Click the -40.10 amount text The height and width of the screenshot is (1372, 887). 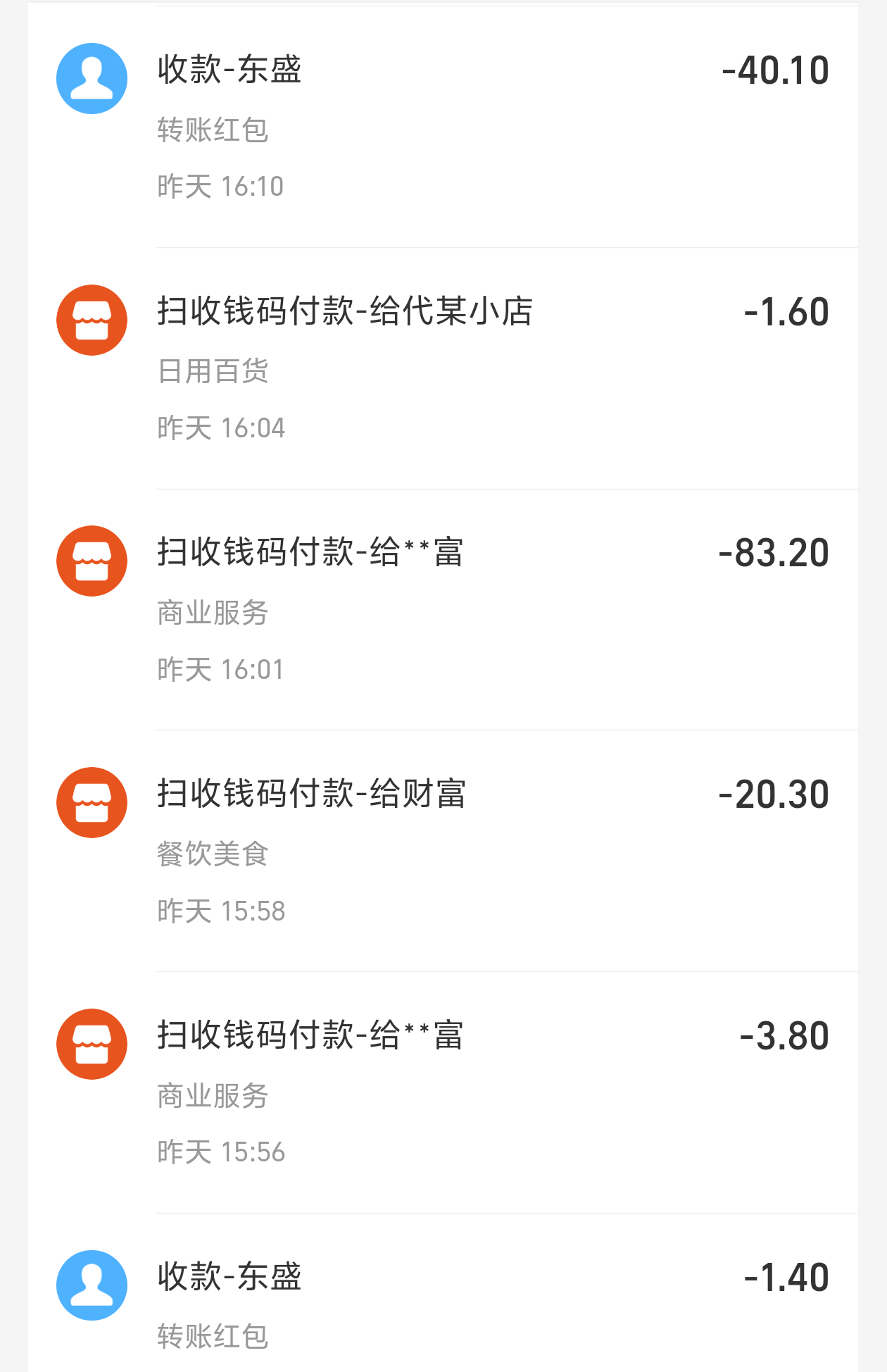(x=774, y=70)
